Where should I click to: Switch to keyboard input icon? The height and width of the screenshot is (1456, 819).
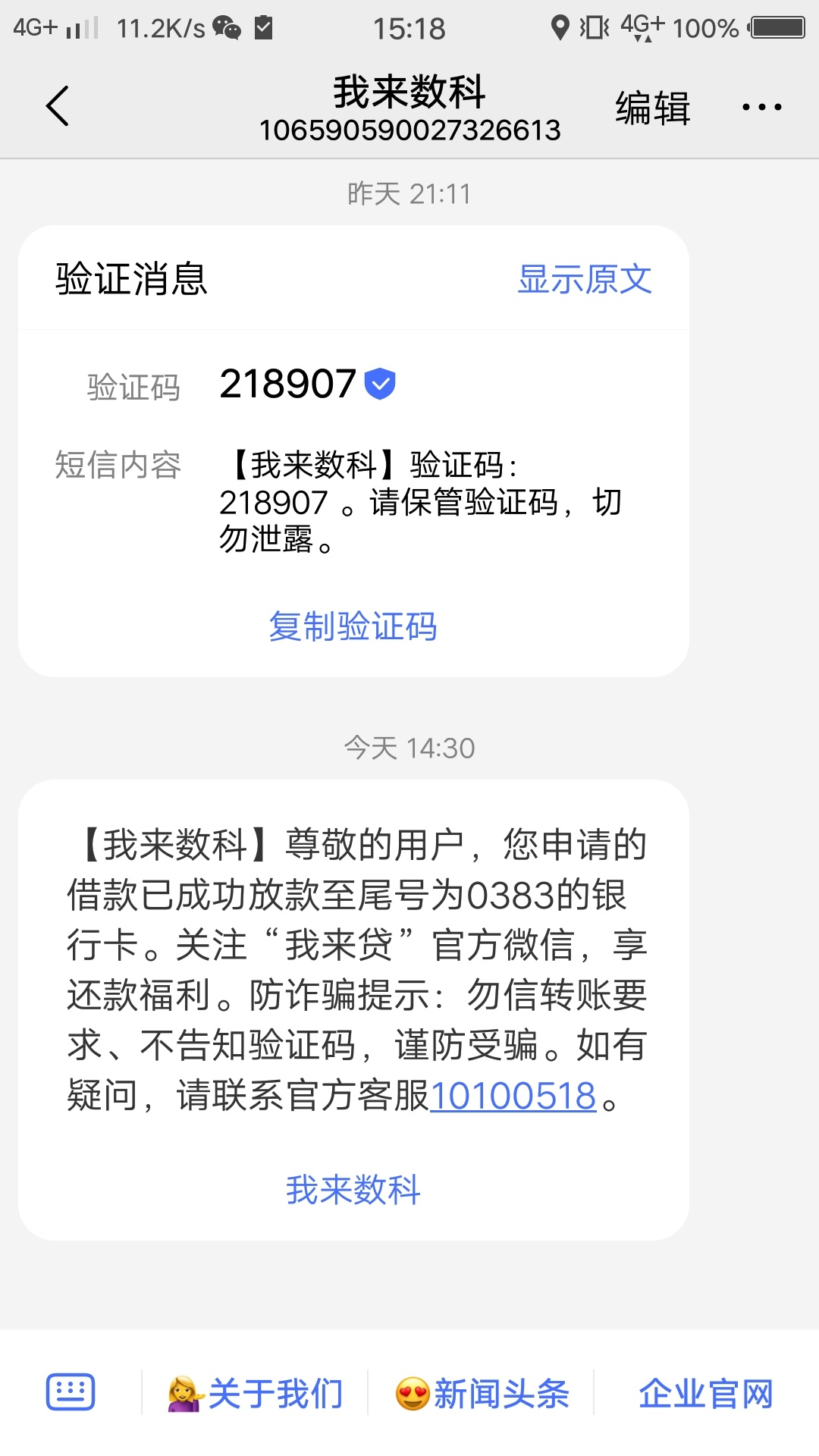point(71,1392)
